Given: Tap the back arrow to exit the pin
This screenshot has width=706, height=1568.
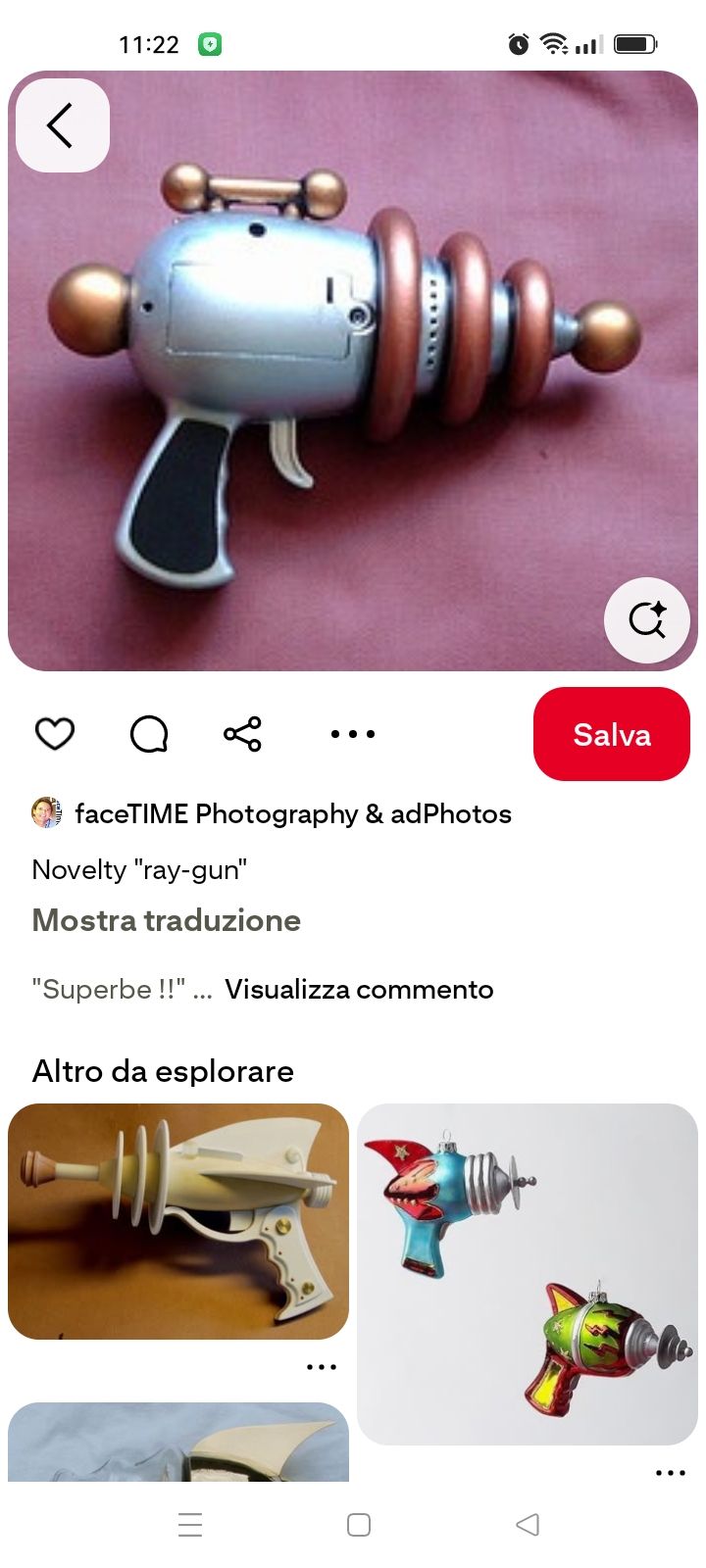Looking at the screenshot, I should (62, 125).
